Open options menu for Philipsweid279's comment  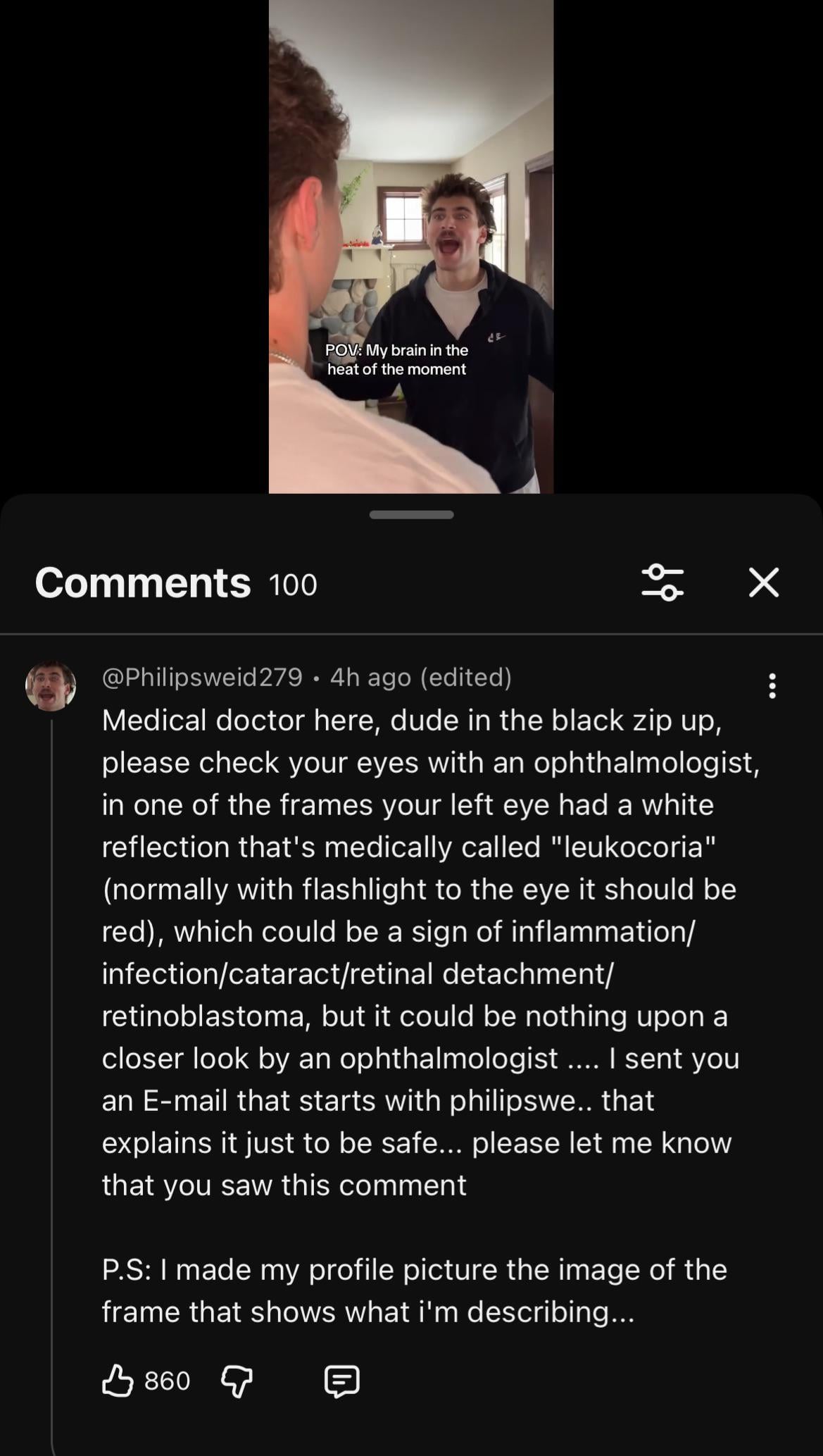coord(772,685)
